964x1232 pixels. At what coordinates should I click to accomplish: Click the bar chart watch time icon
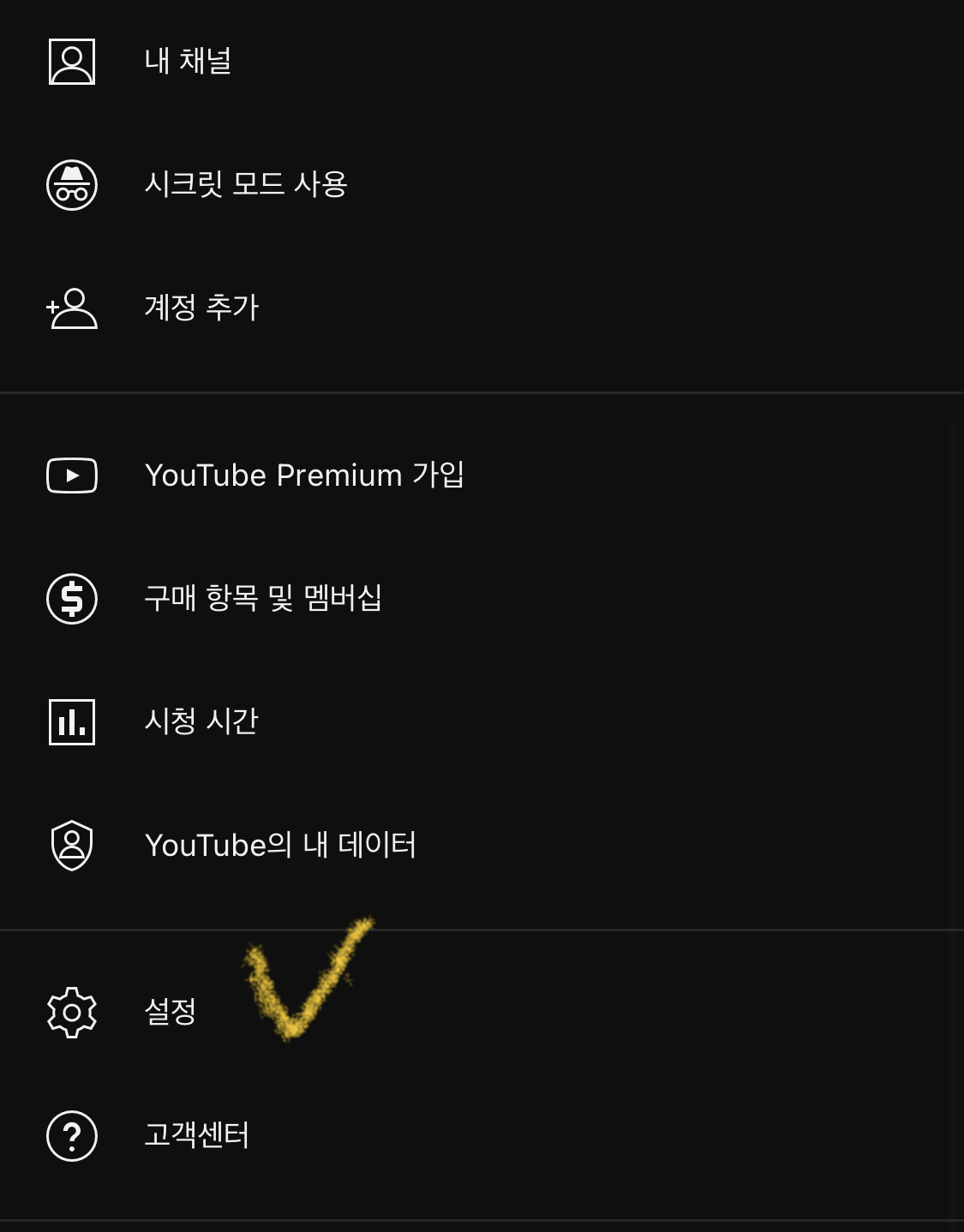pos(72,721)
